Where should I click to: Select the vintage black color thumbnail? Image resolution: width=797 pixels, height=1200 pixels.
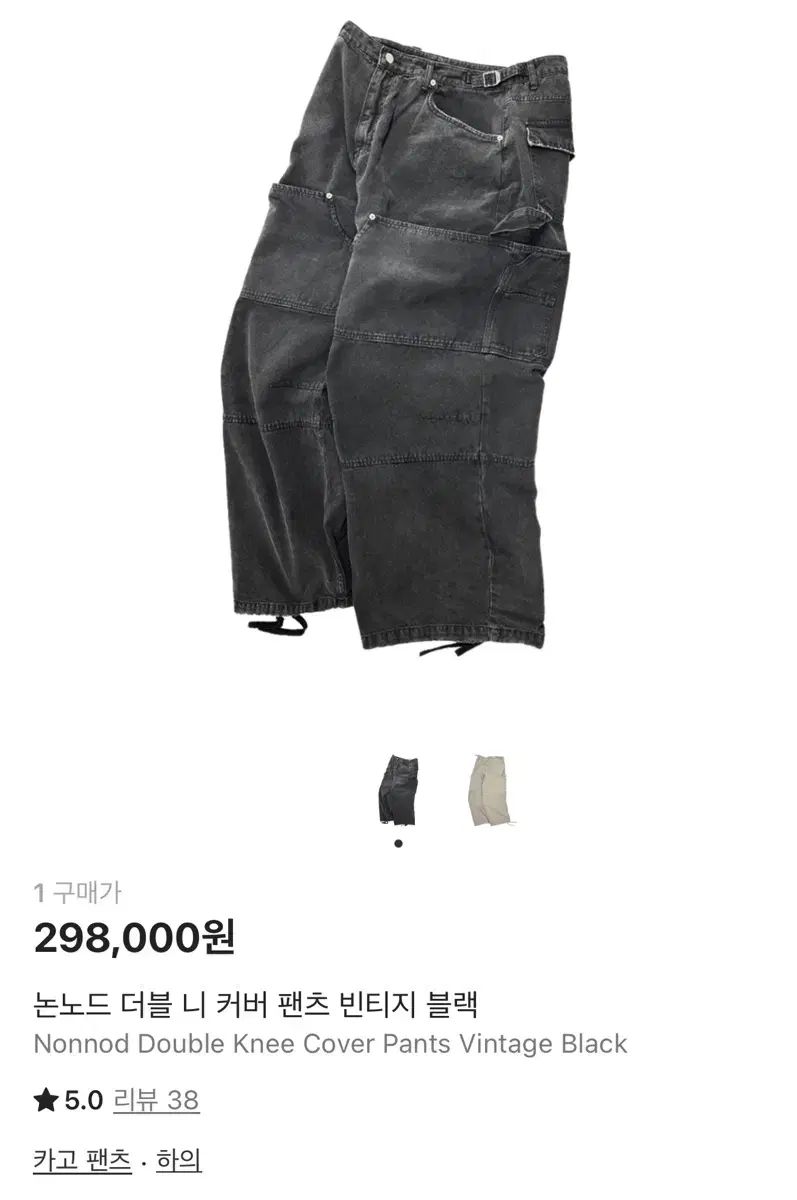[x=397, y=788]
